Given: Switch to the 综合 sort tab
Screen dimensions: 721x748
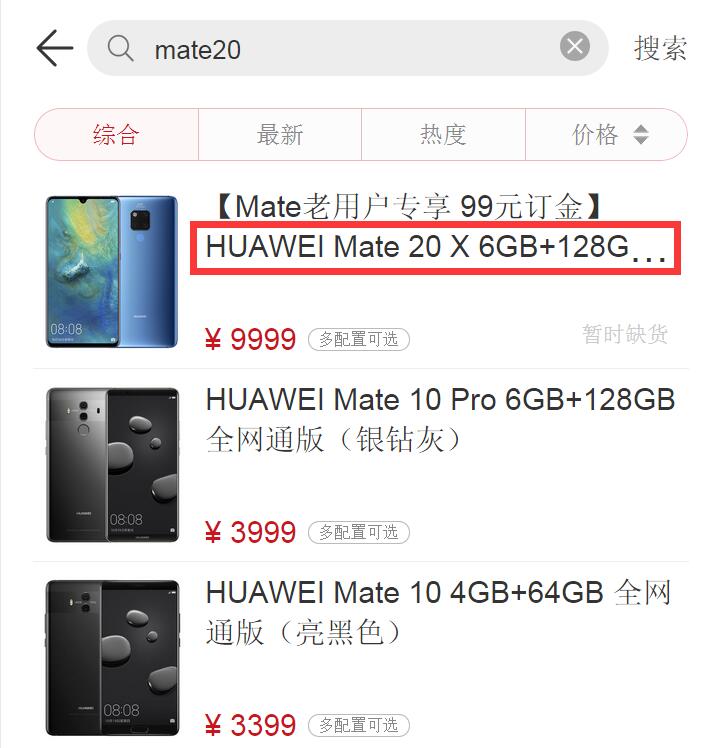Looking at the screenshot, I should click(116, 135).
